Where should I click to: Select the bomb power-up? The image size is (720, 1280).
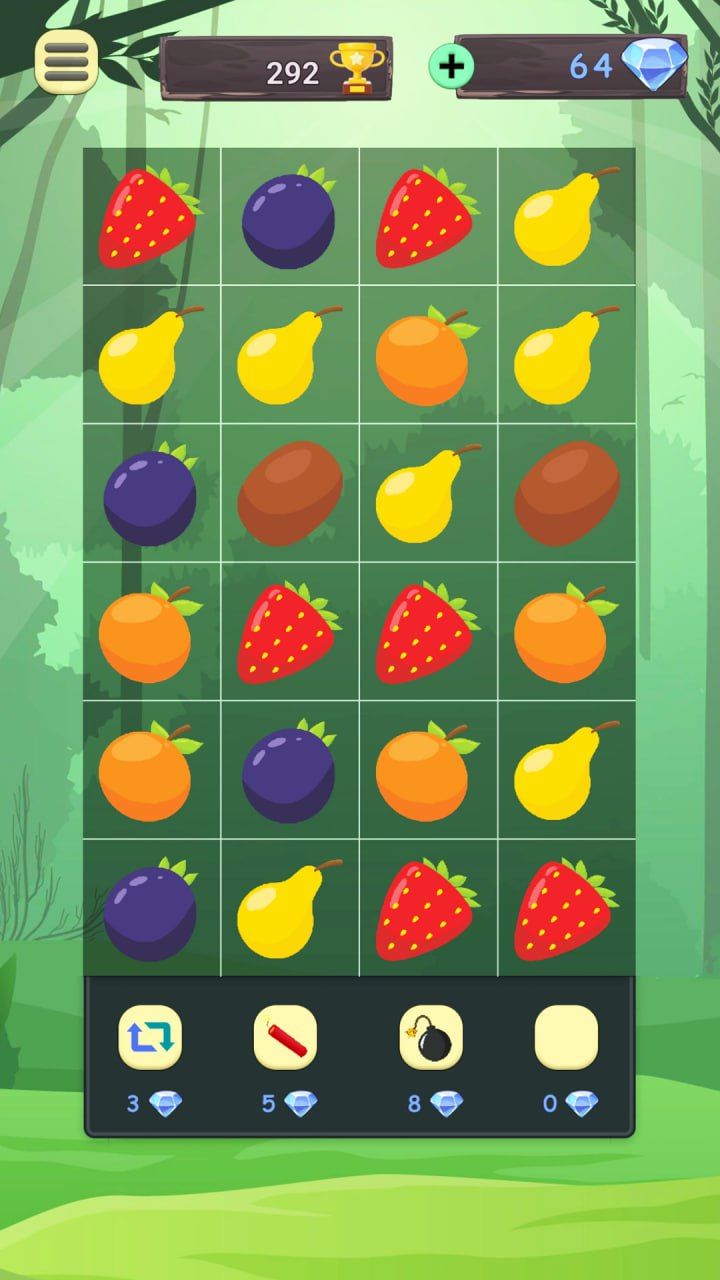(x=431, y=1037)
